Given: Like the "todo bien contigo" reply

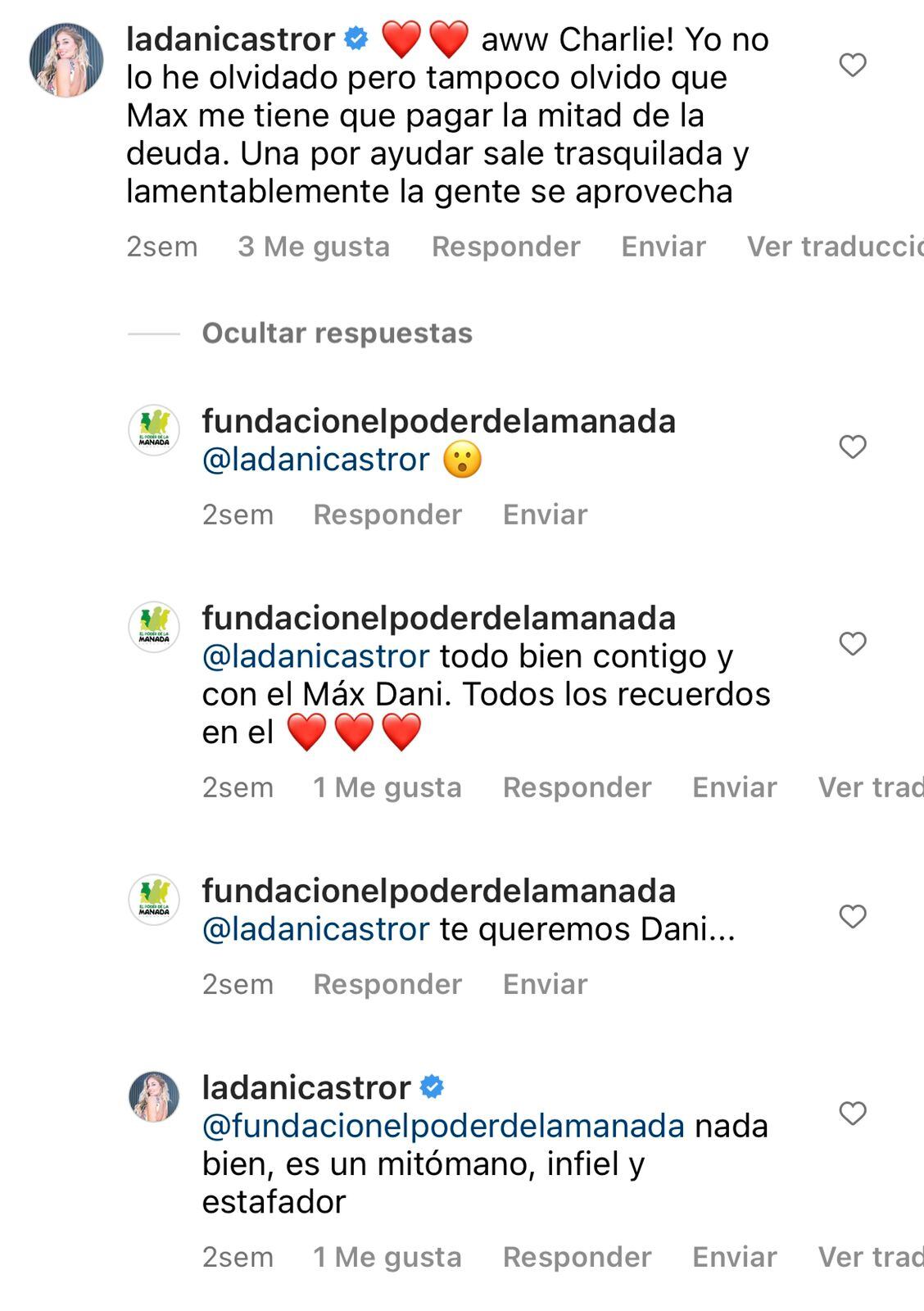Looking at the screenshot, I should point(853,643).
